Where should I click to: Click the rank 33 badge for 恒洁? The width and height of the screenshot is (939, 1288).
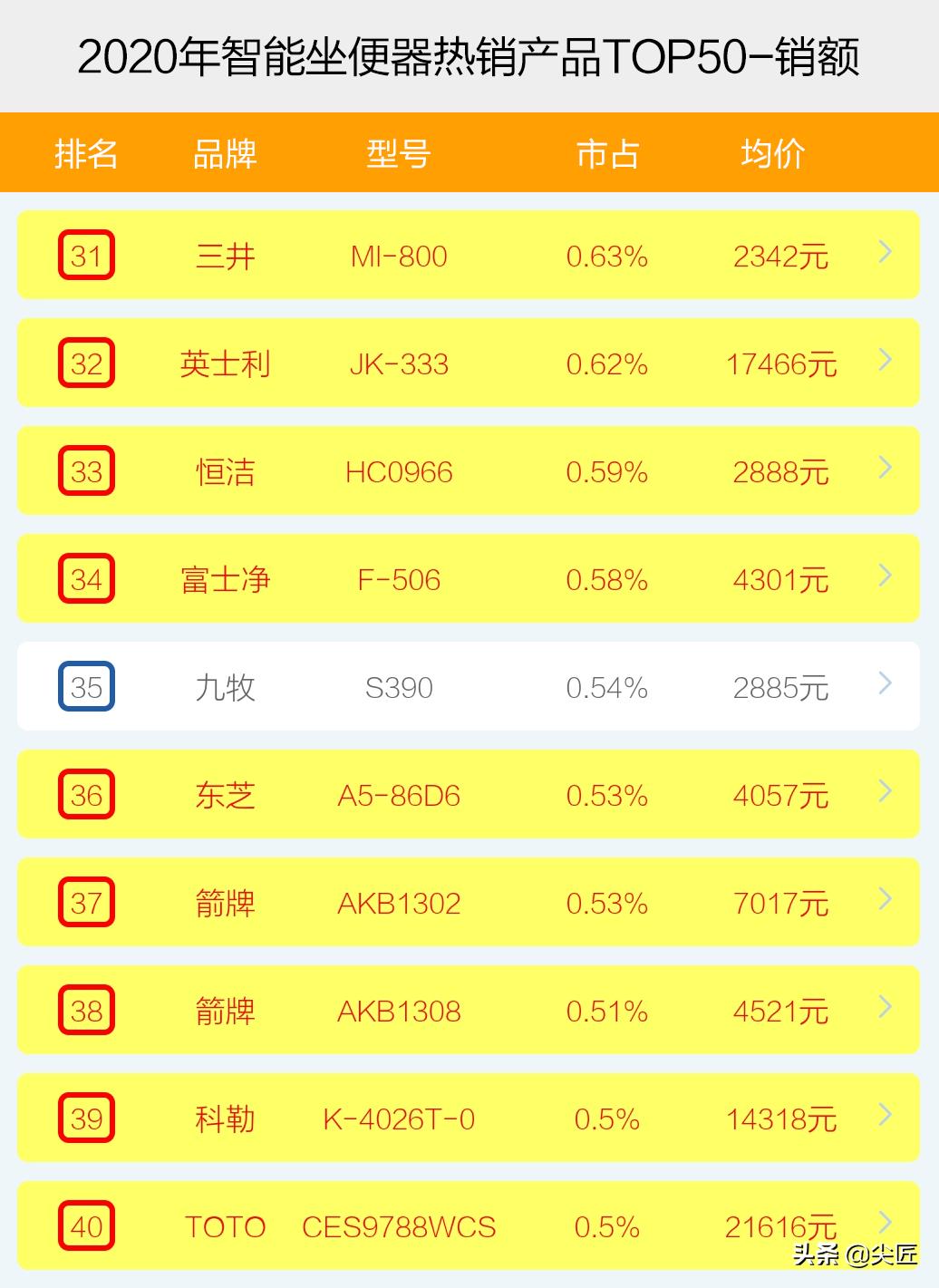(x=87, y=471)
